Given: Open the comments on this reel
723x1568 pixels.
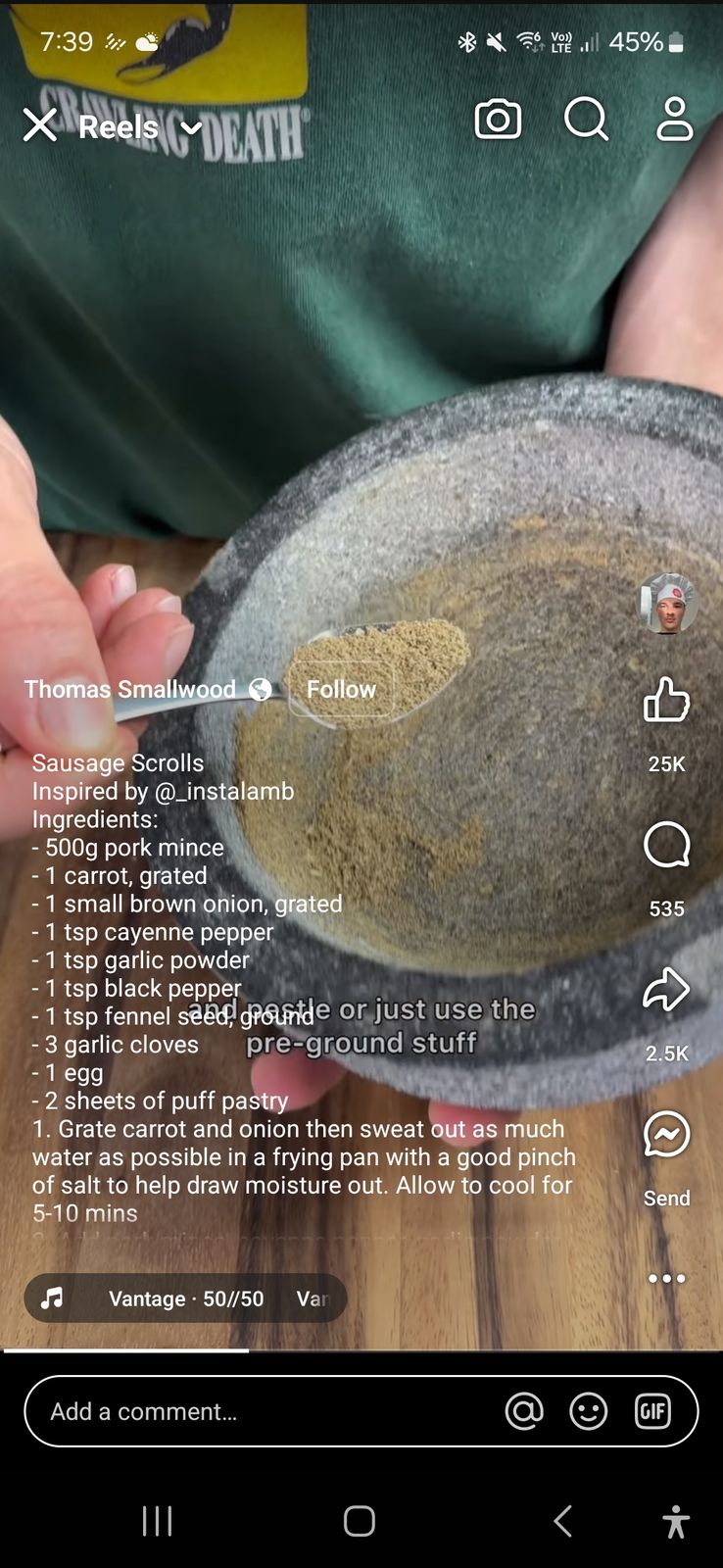Looking at the screenshot, I should 666,845.
